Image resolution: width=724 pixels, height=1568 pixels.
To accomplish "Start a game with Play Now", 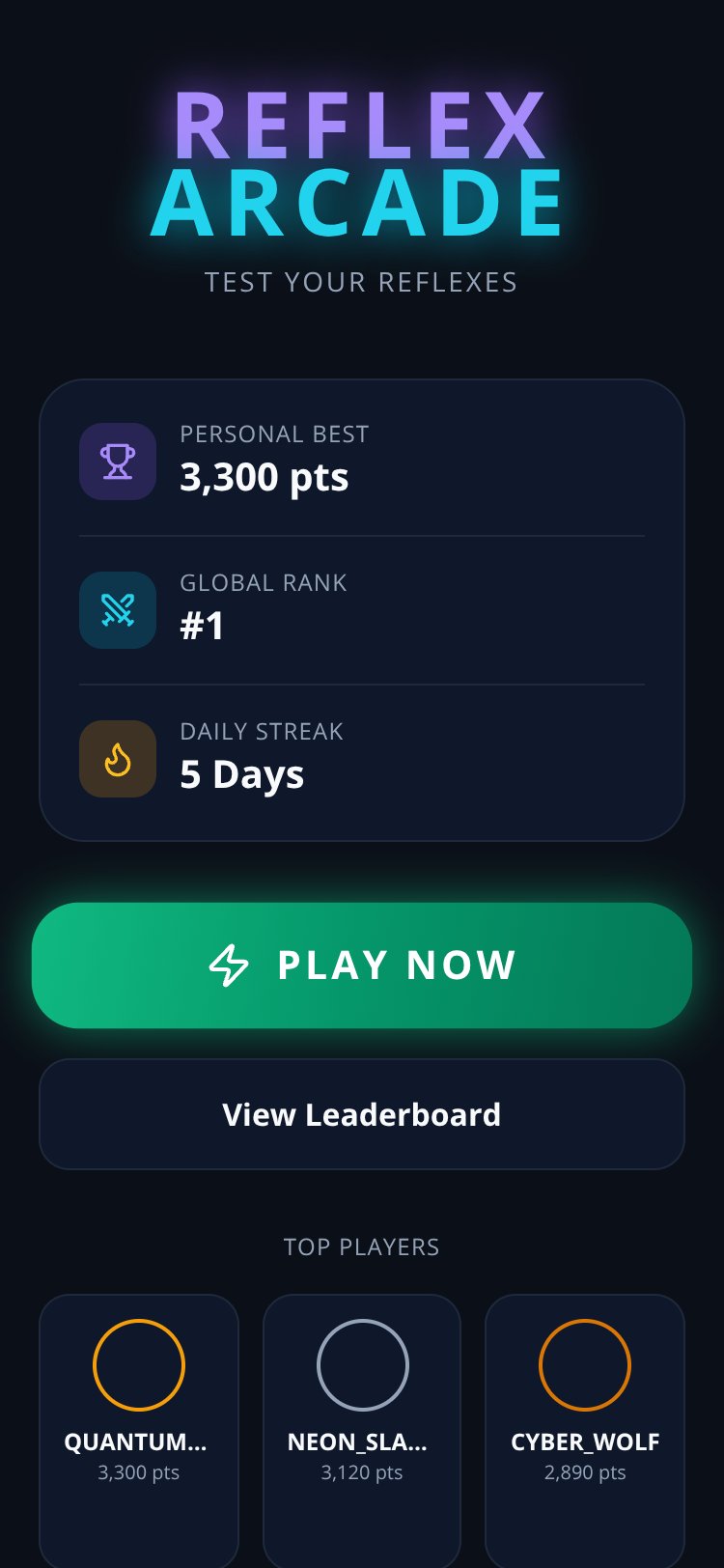I will tap(362, 965).
